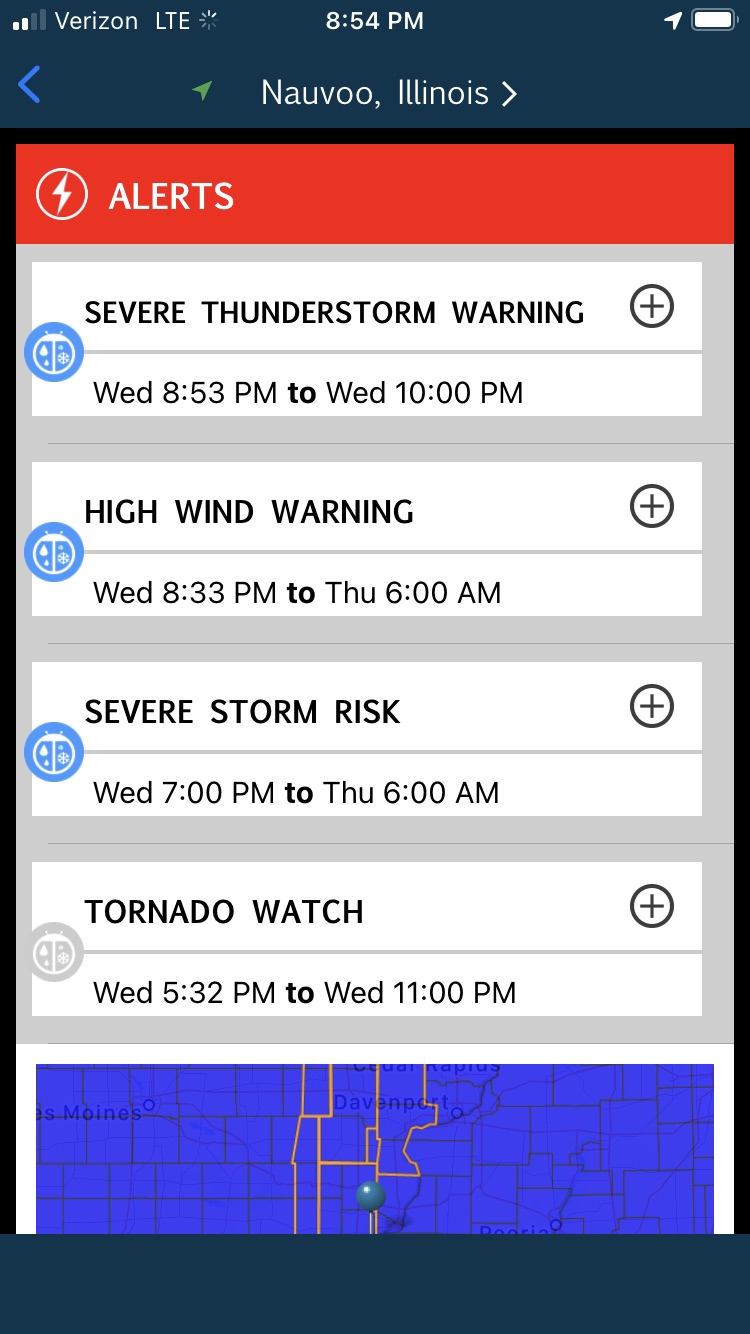Open the Nauvoo, Illinois location selector
The height and width of the screenshot is (1334, 750).
[388, 93]
